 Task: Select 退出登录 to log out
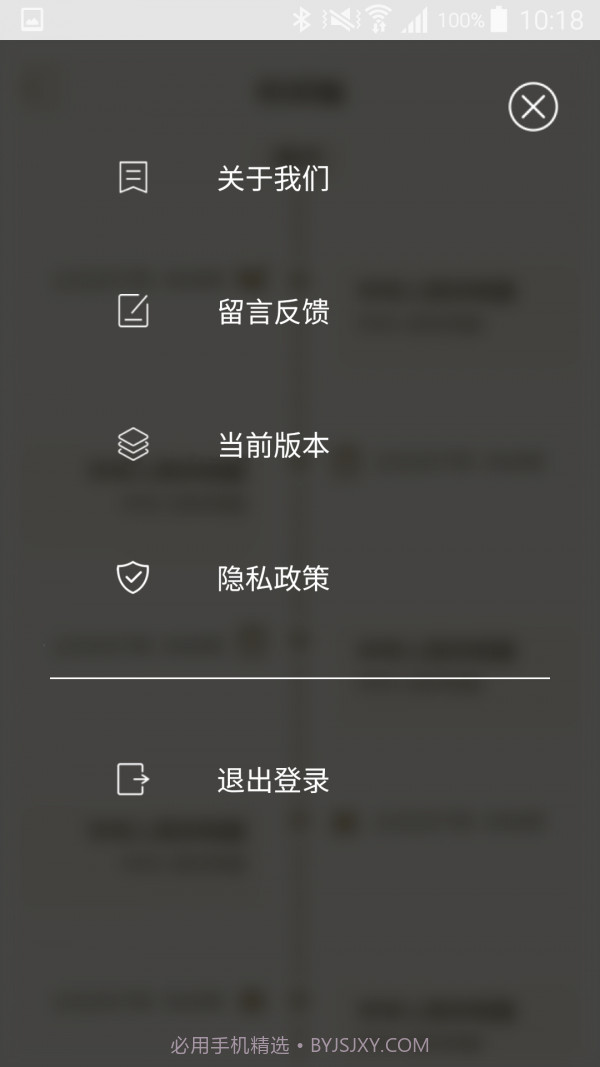pos(273,780)
